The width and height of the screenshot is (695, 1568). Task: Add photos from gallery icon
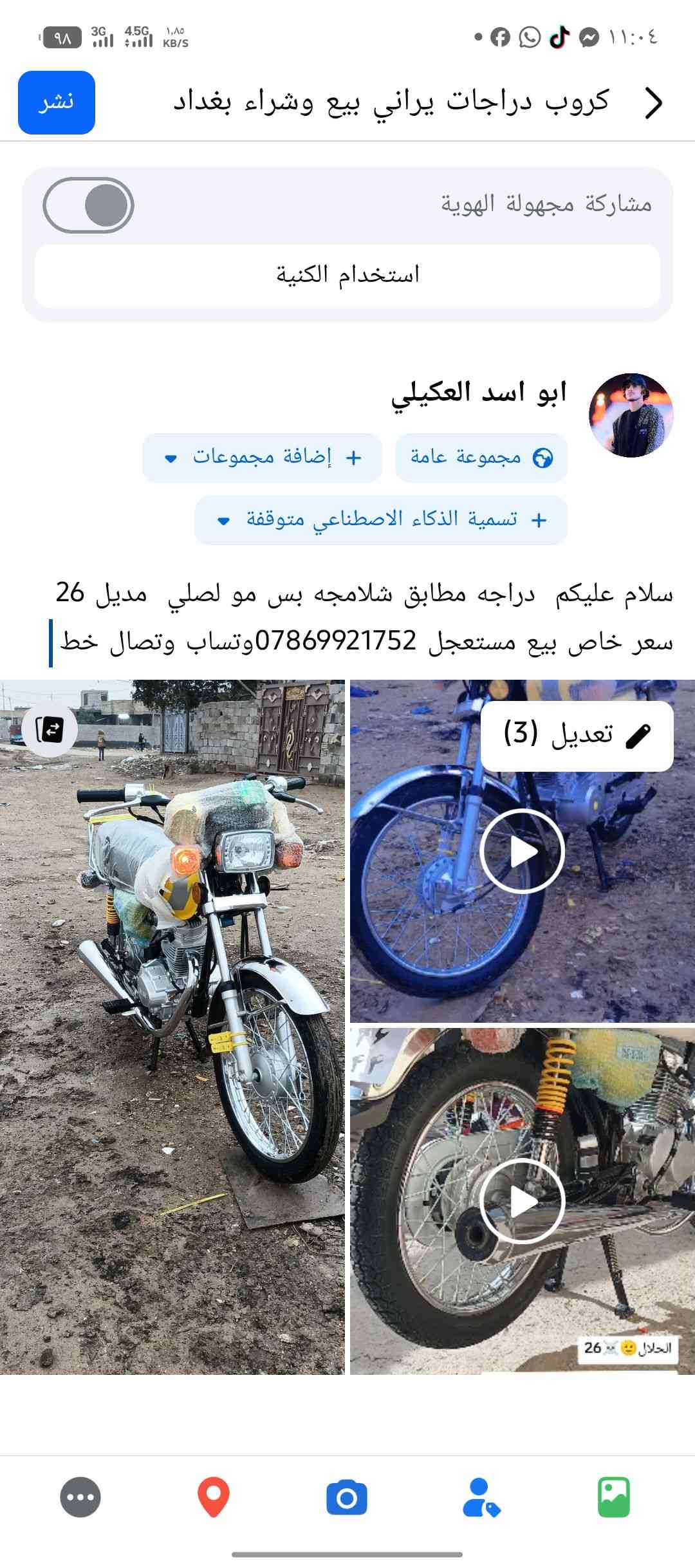(x=613, y=1497)
